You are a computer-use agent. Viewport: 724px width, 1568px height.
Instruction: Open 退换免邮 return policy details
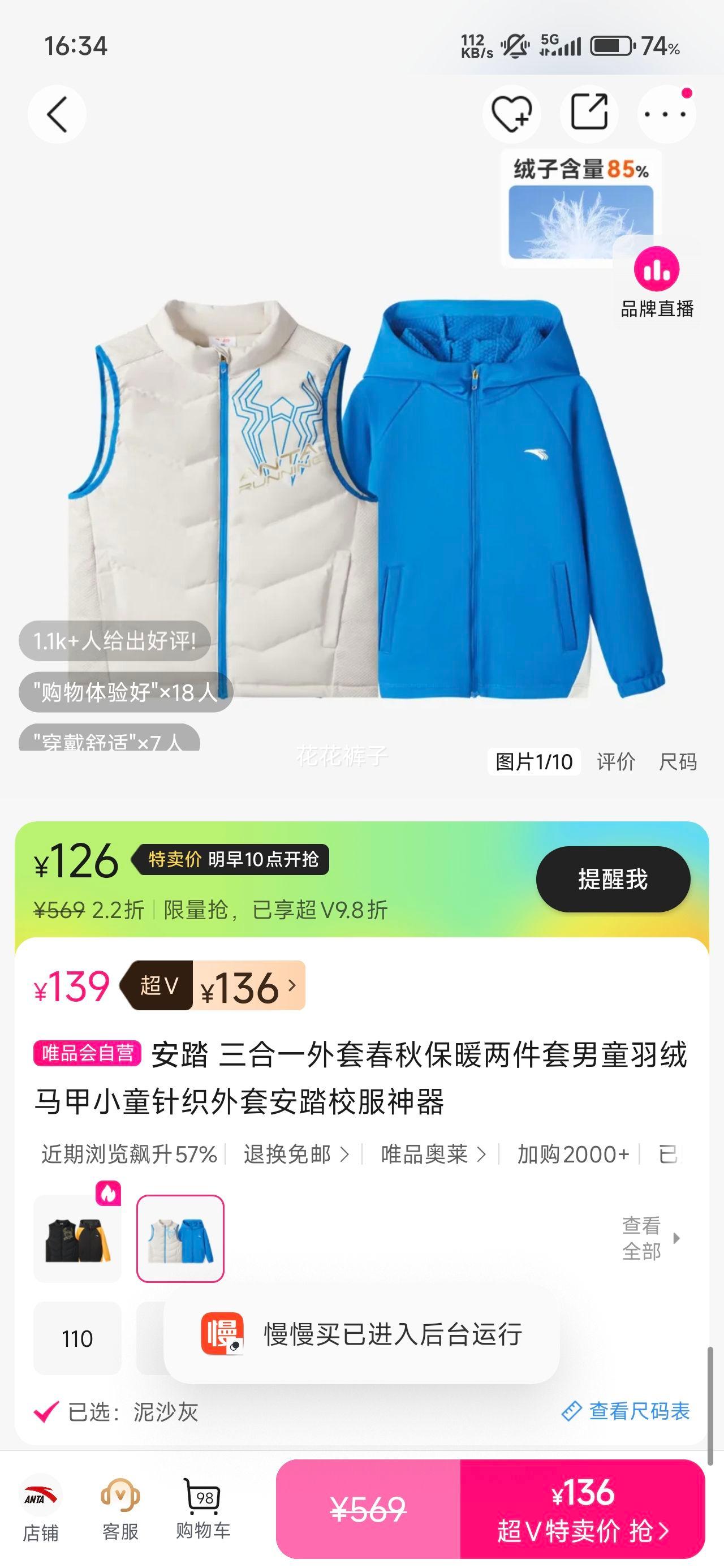pyautogui.click(x=296, y=1154)
